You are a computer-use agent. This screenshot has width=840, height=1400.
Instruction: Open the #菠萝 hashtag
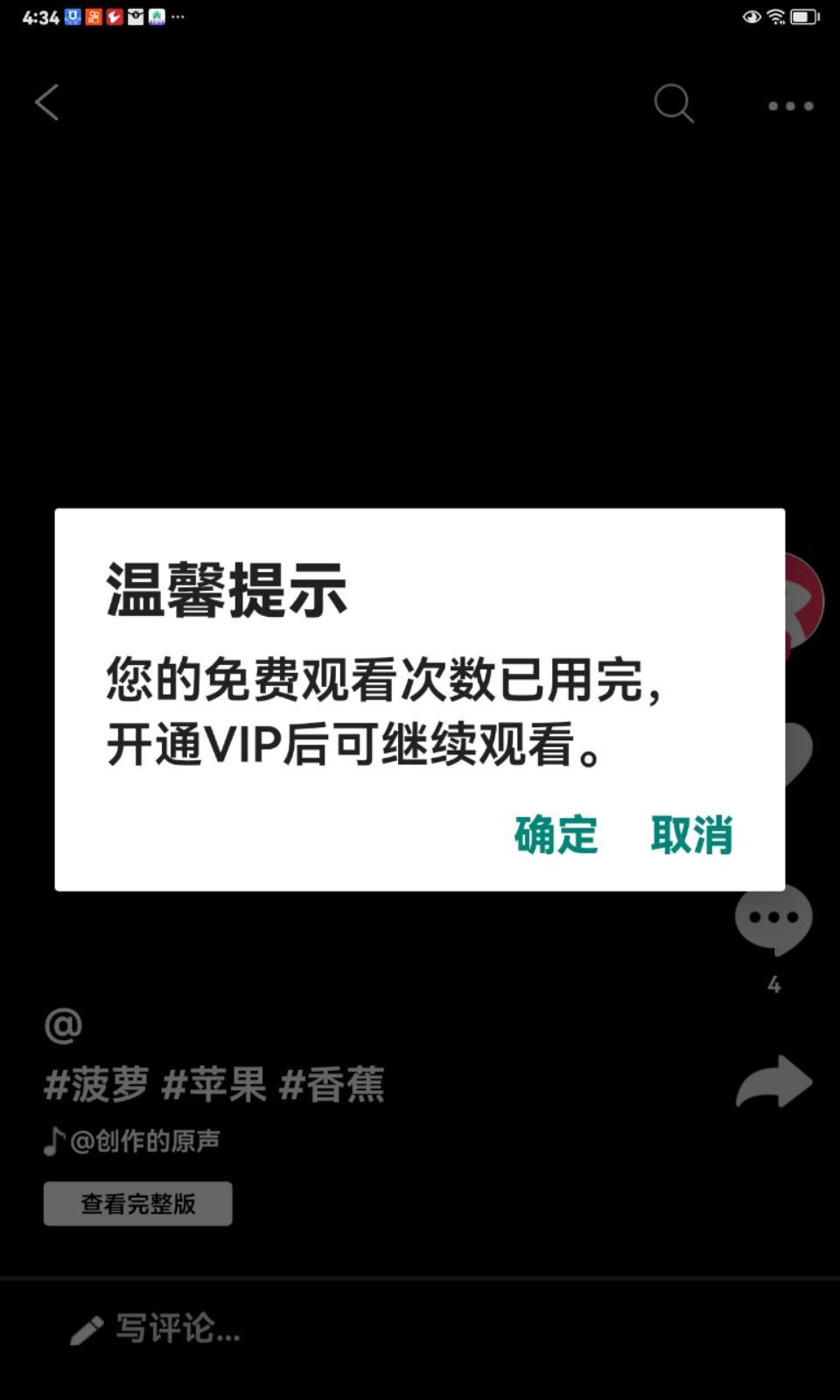coord(96,1085)
